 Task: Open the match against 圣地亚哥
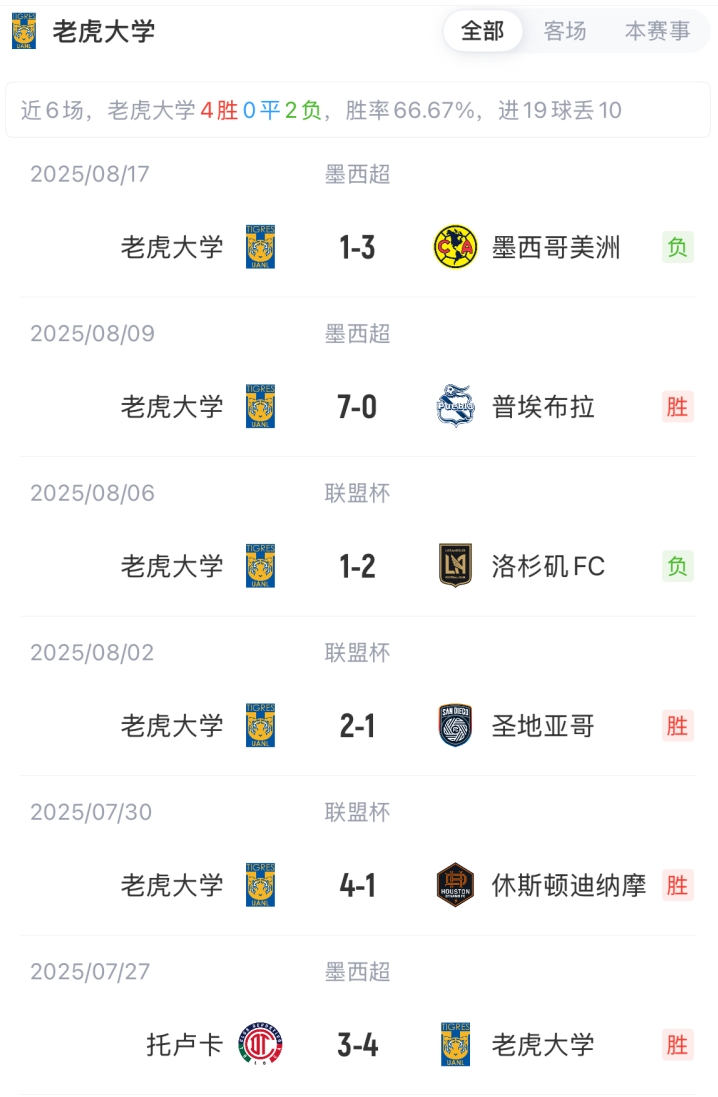[x=357, y=726]
